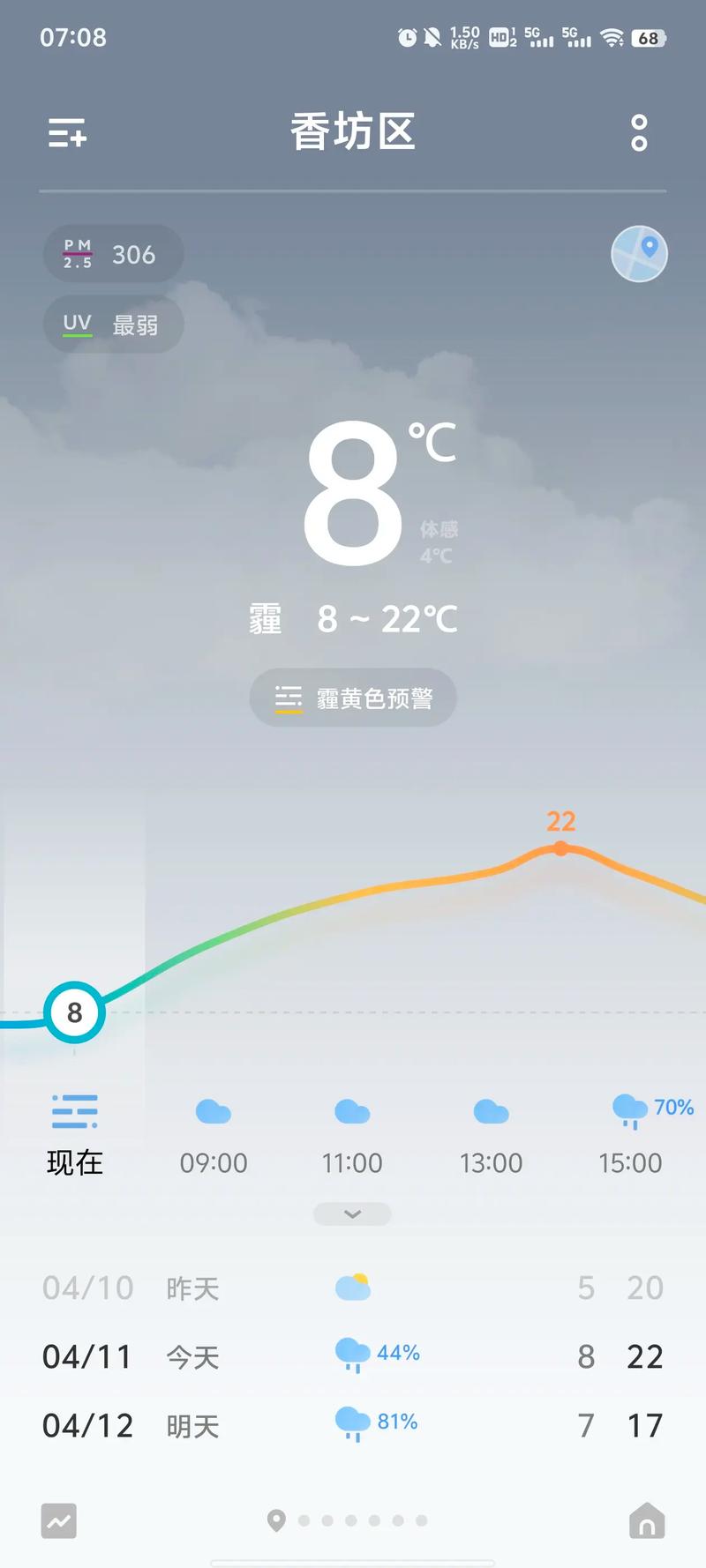Tap the PM2.5 air quality badge
Viewport: 706px width, 1568px height.
tap(113, 254)
